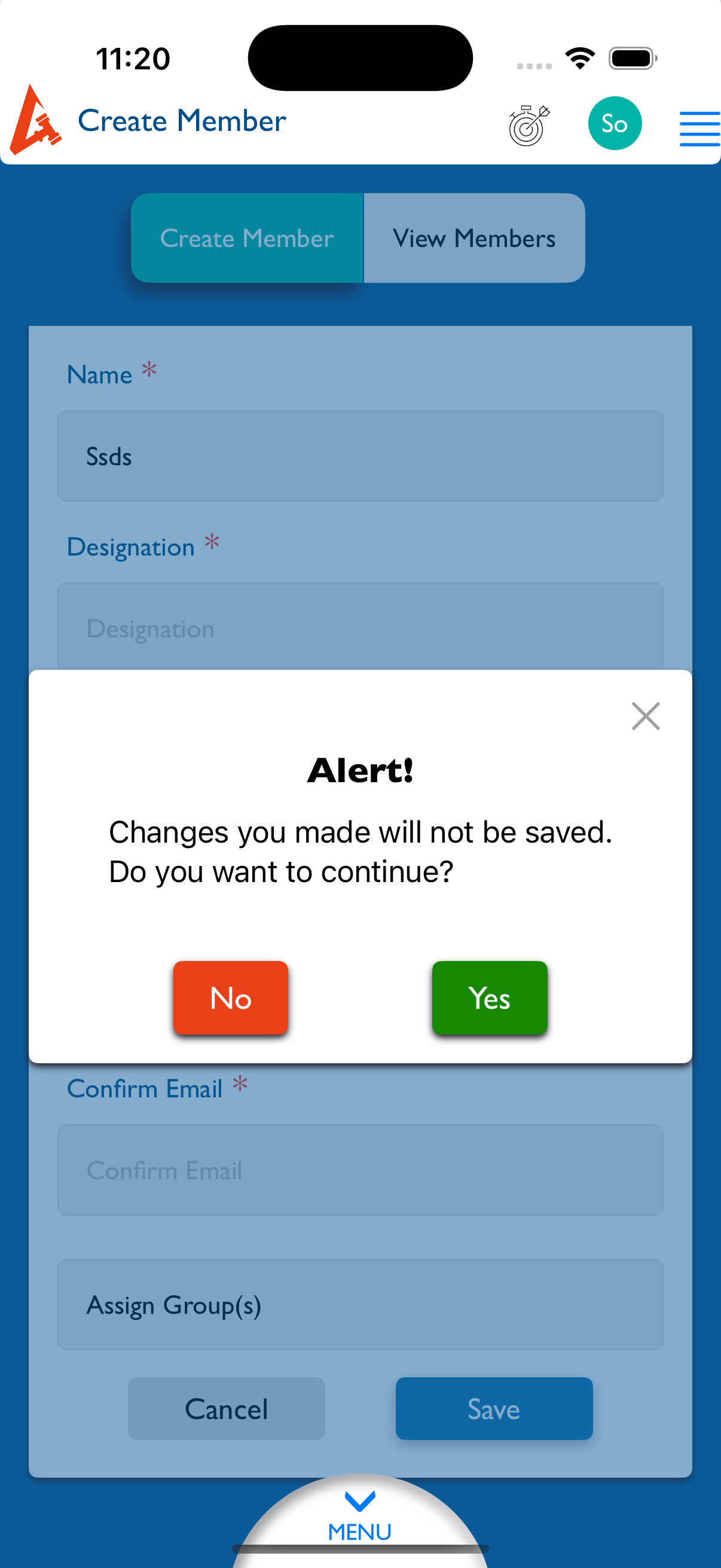Switch to the View Members tab
Screen dimensions: 721x1568
[x=474, y=238]
